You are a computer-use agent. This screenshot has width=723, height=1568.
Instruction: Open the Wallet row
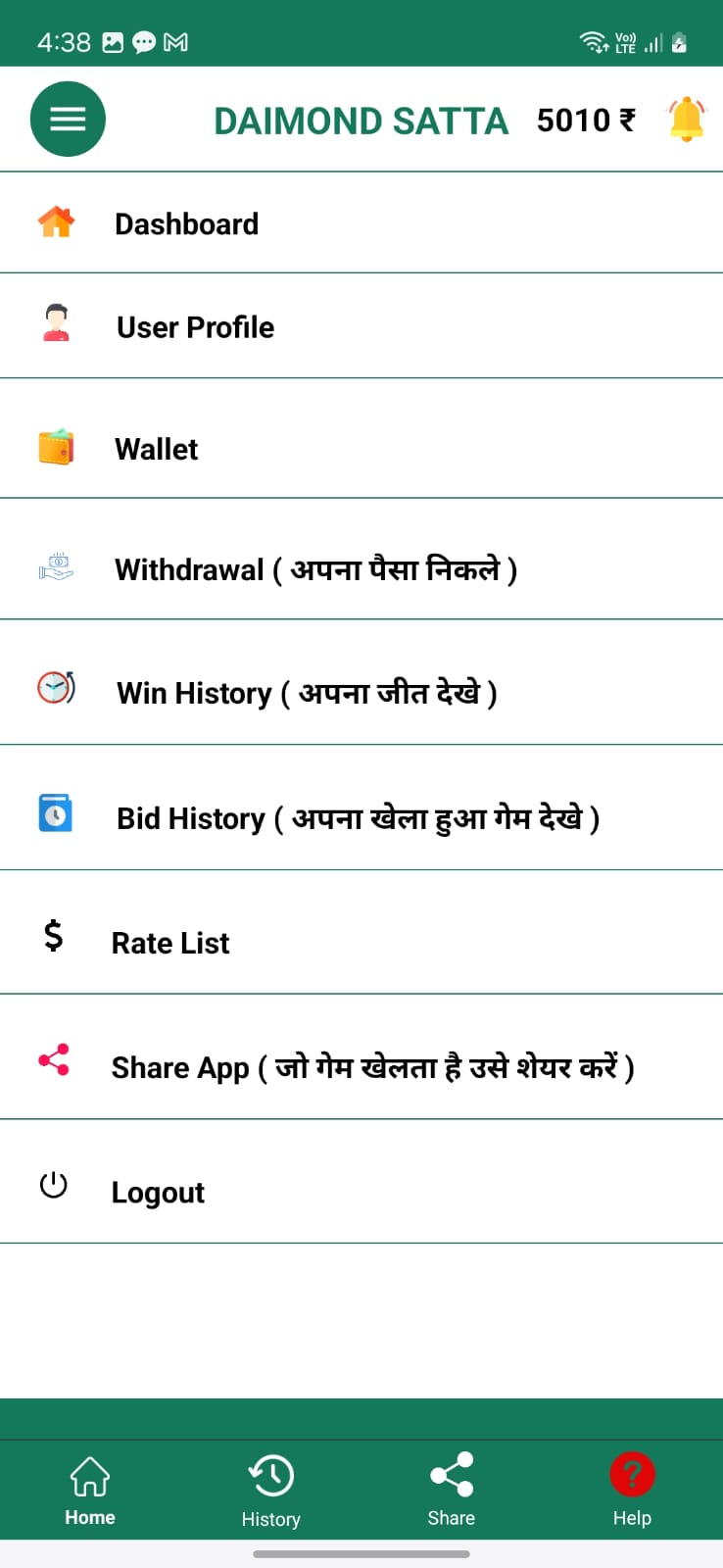(157, 449)
